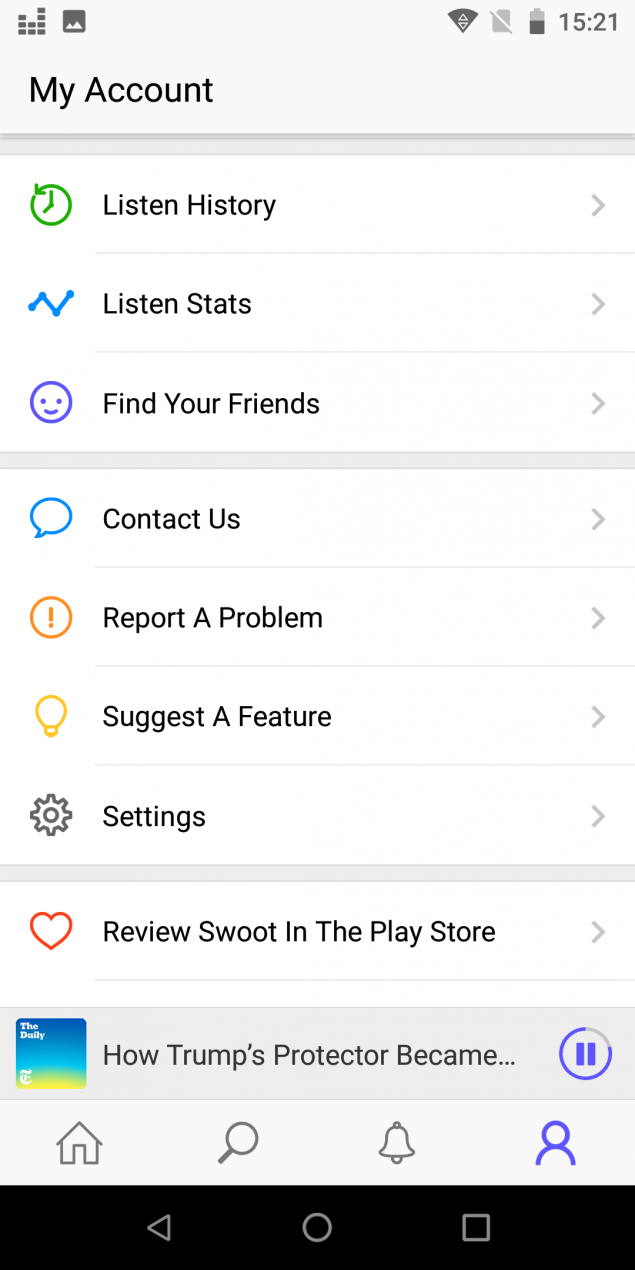Open the notifications bell tab
The image size is (635, 1270).
click(x=397, y=1142)
